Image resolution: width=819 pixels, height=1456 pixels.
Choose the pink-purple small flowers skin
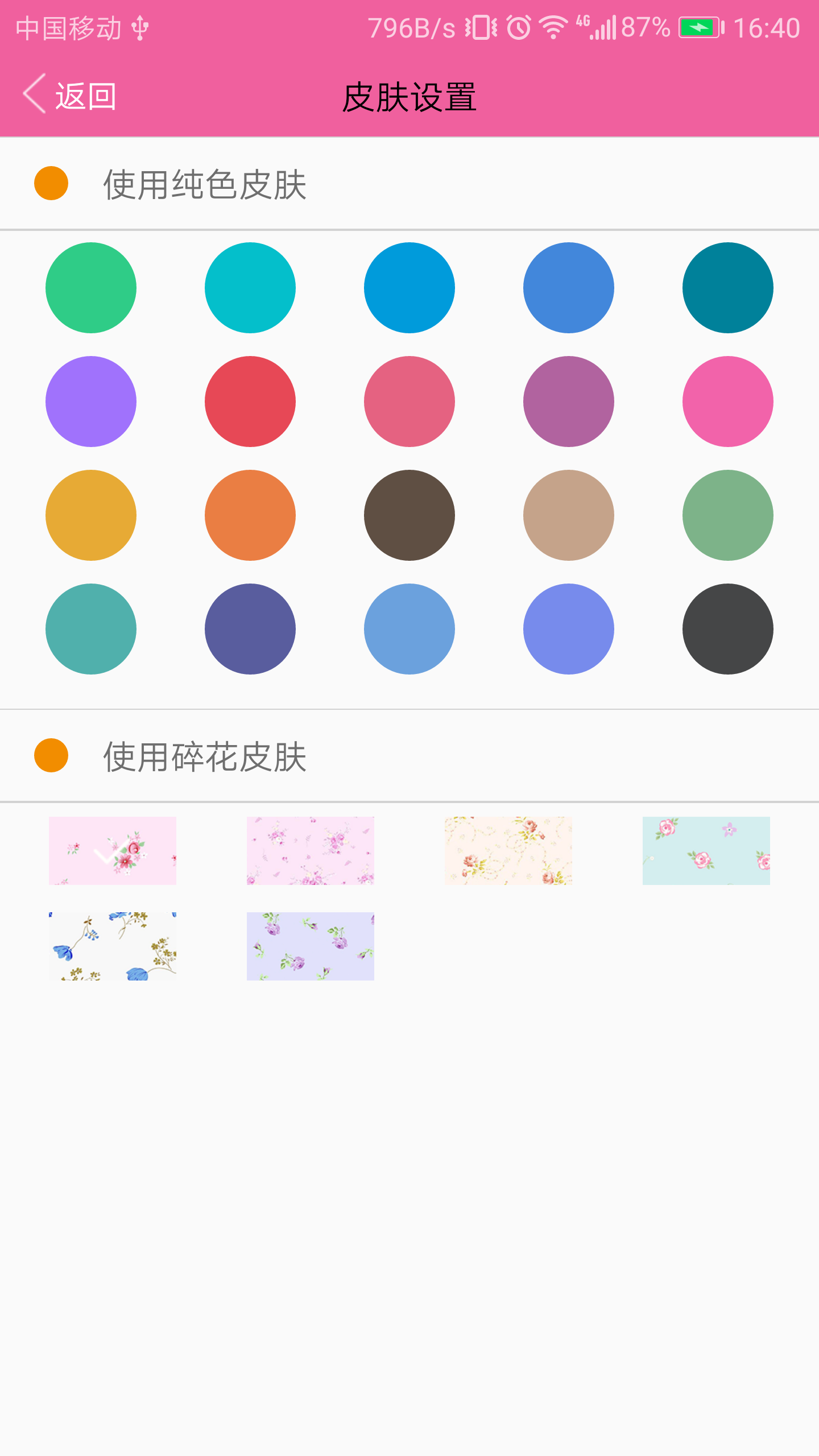point(311,851)
